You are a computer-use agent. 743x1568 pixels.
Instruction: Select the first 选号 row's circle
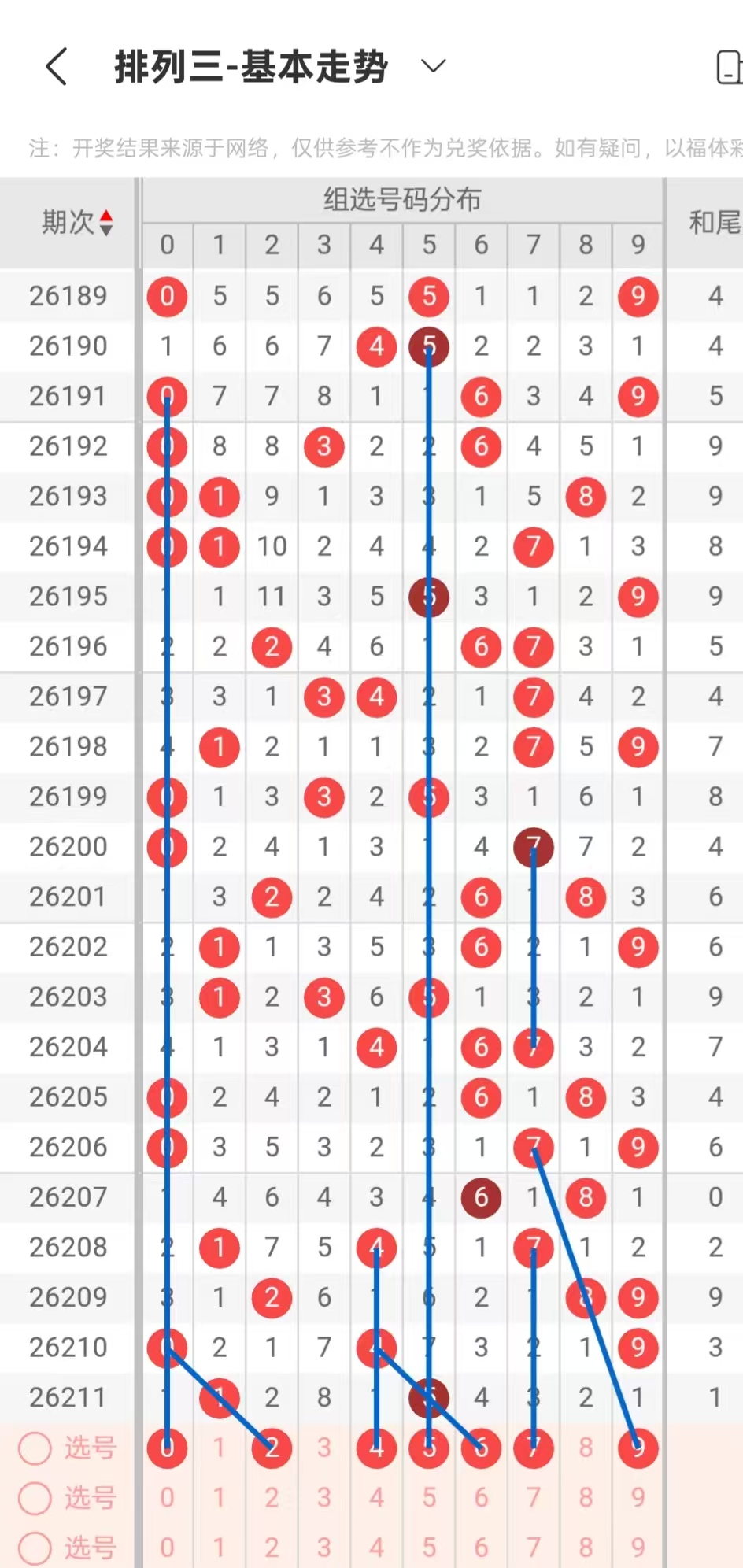pos(35,1448)
